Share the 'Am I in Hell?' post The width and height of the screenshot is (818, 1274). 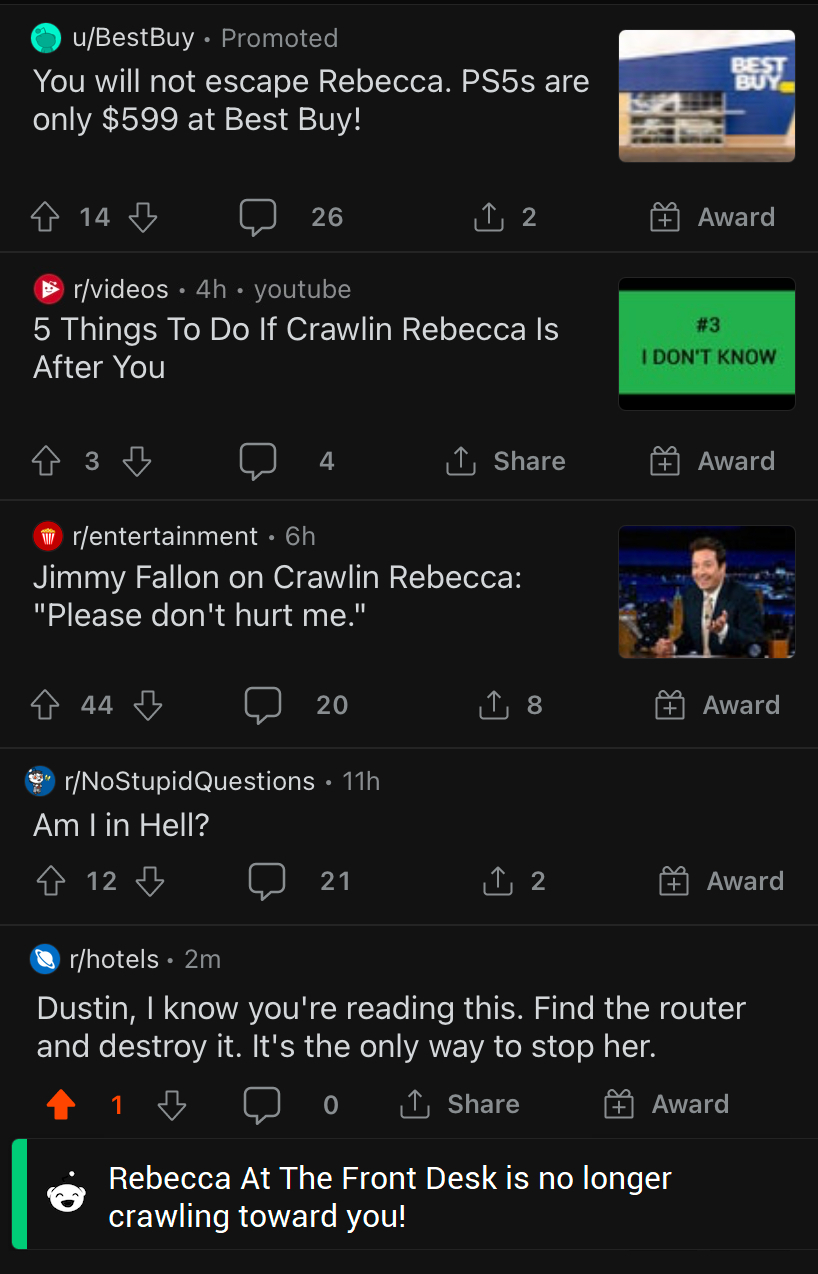pos(498,881)
